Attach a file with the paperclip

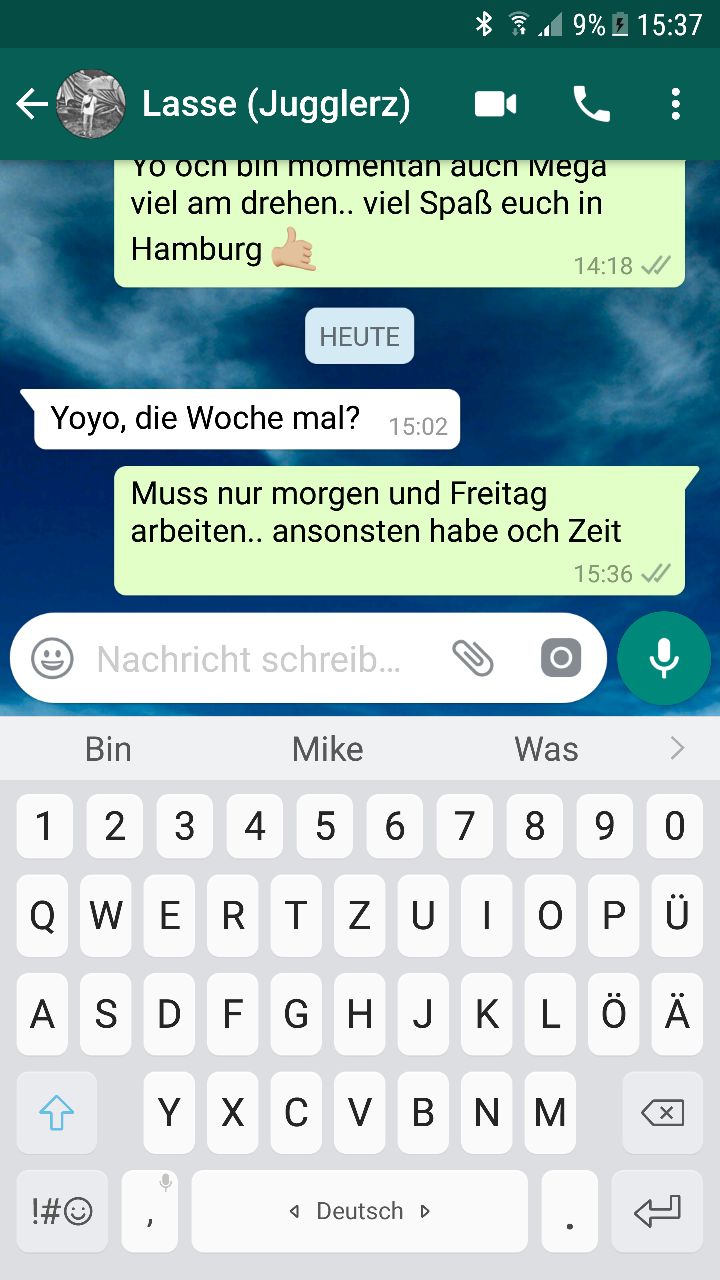click(473, 658)
